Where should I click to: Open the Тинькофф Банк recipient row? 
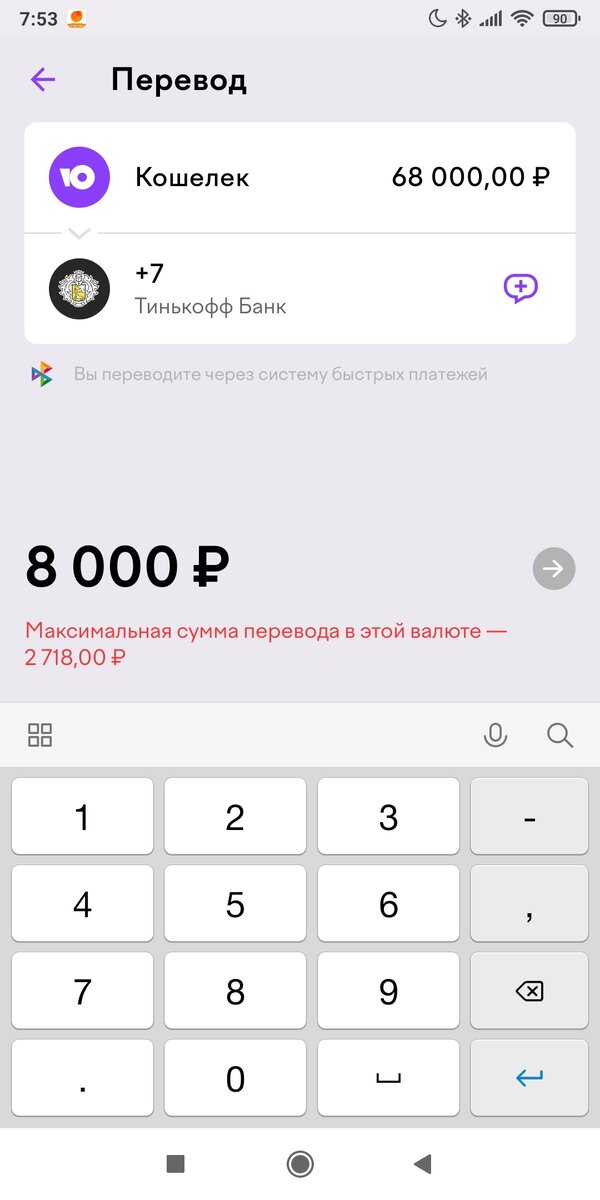tap(300, 289)
